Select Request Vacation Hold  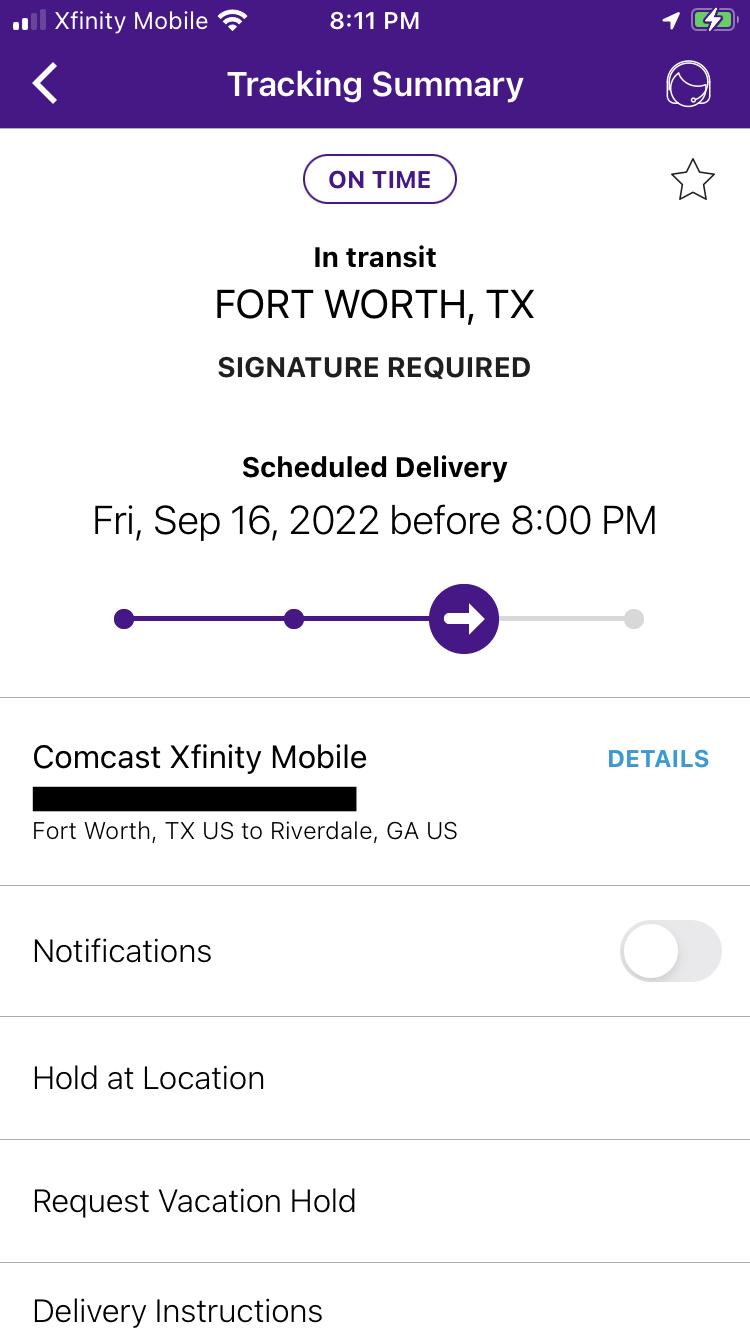click(194, 1201)
